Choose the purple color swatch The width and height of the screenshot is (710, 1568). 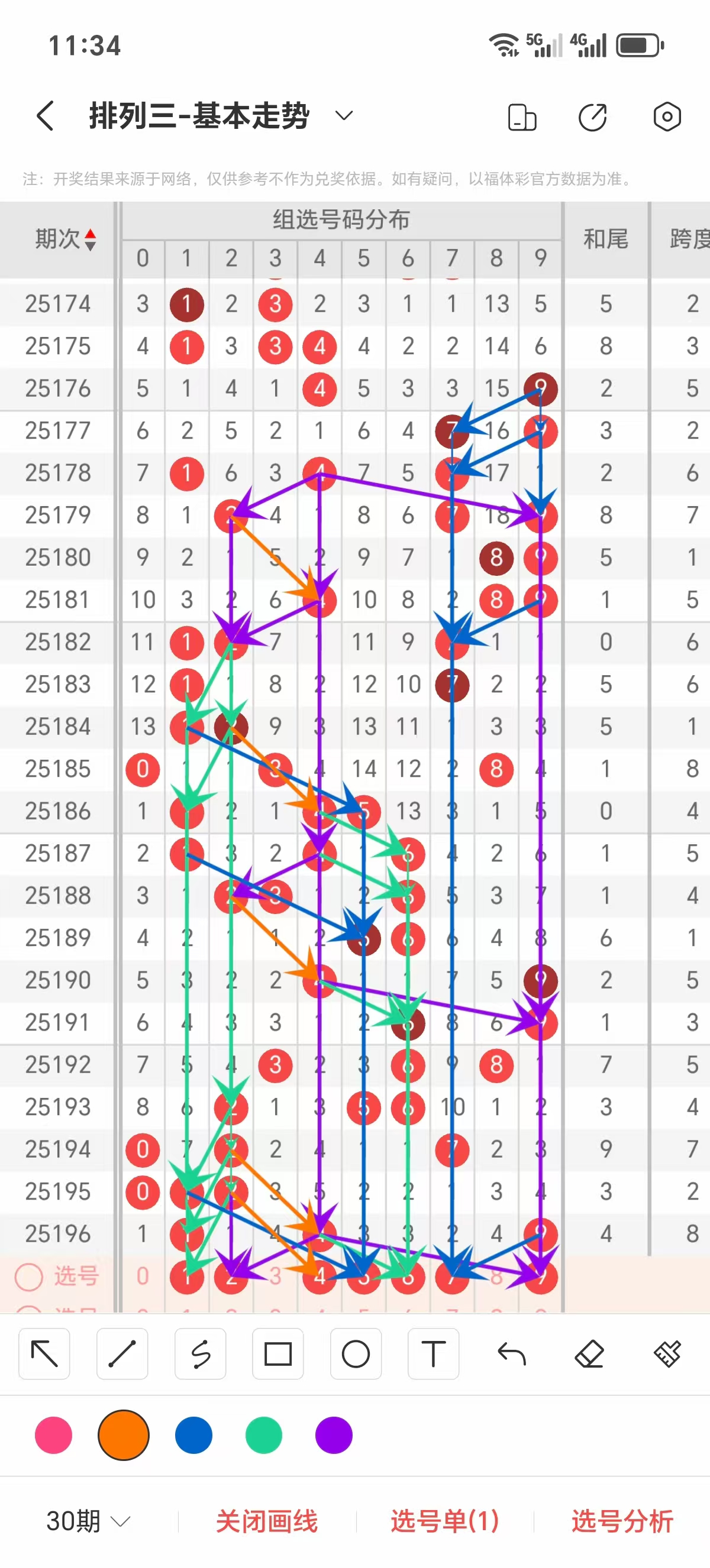(334, 1435)
